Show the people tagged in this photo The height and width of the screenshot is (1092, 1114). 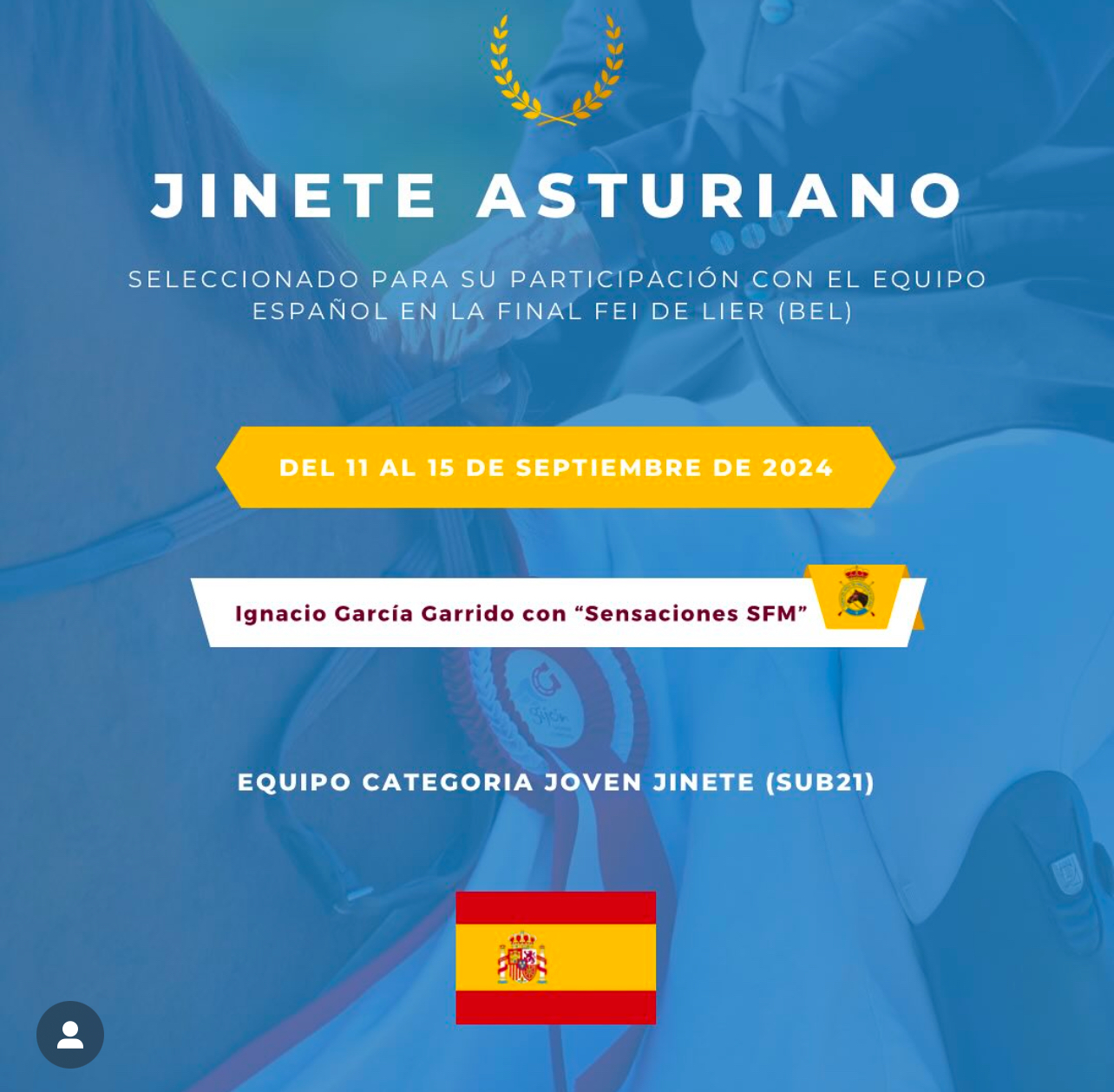pos(70,1035)
